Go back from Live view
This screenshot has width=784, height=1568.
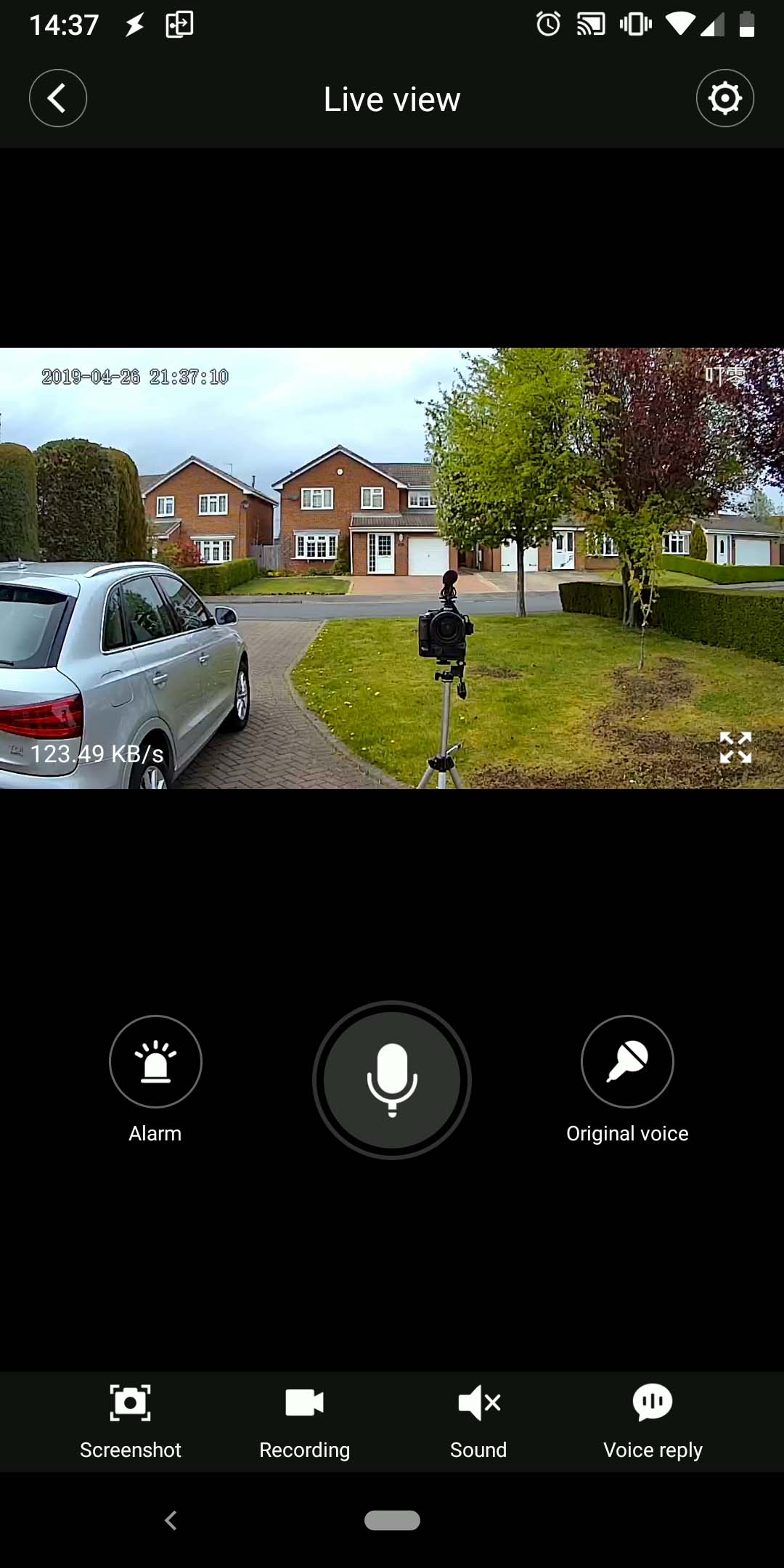coord(57,98)
